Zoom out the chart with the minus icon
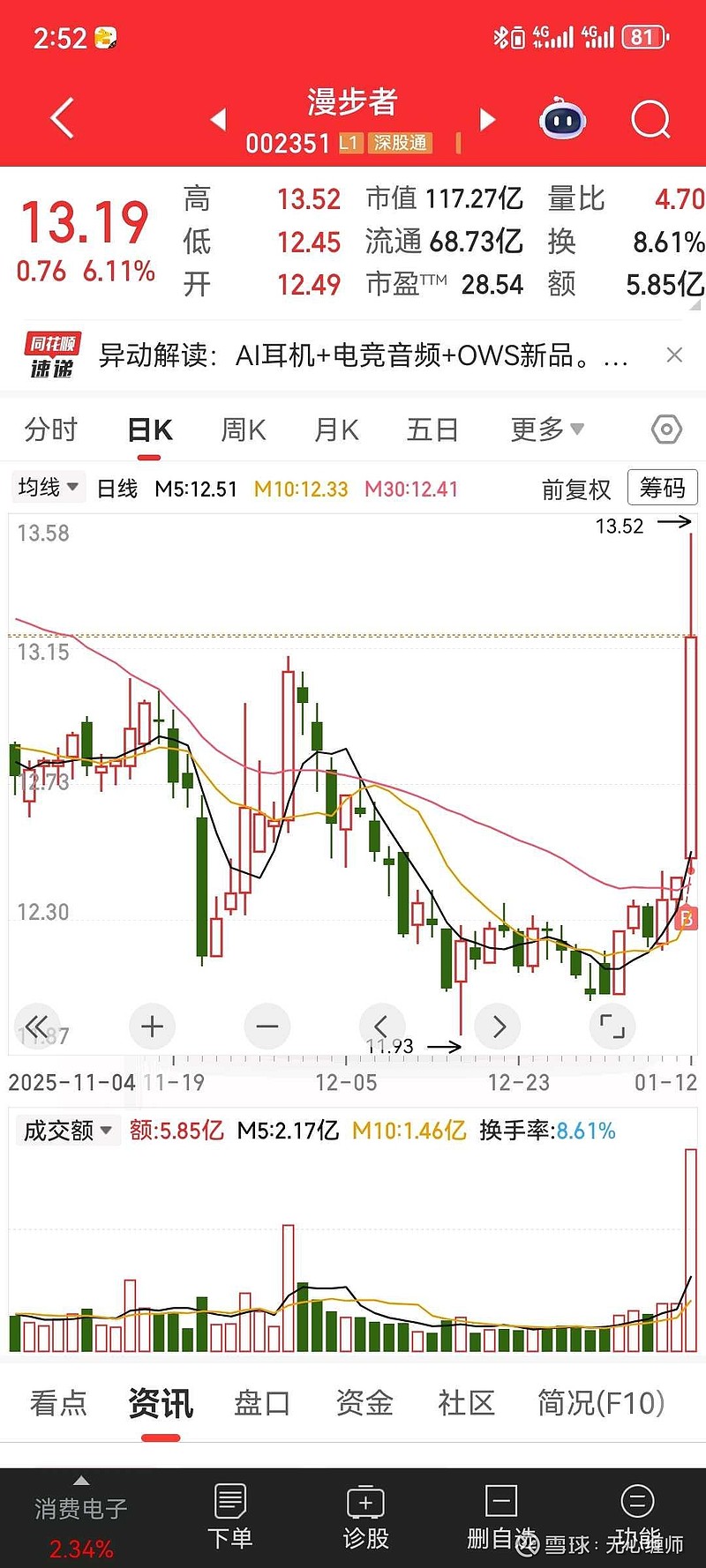Image resolution: width=706 pixels, height=1568 pixels. pos(267,1026)
